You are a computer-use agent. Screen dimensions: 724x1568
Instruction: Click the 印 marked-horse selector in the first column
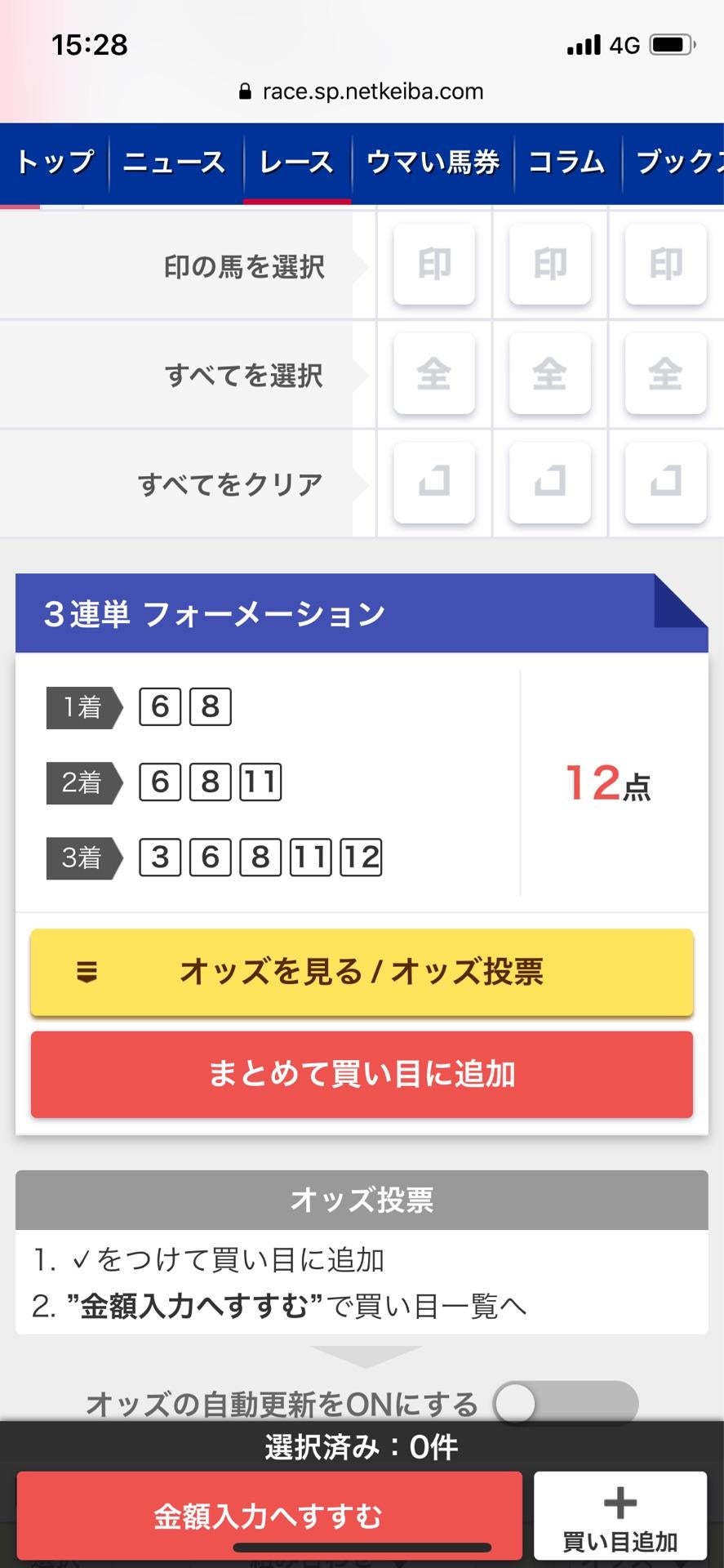(x=434, y=265)
